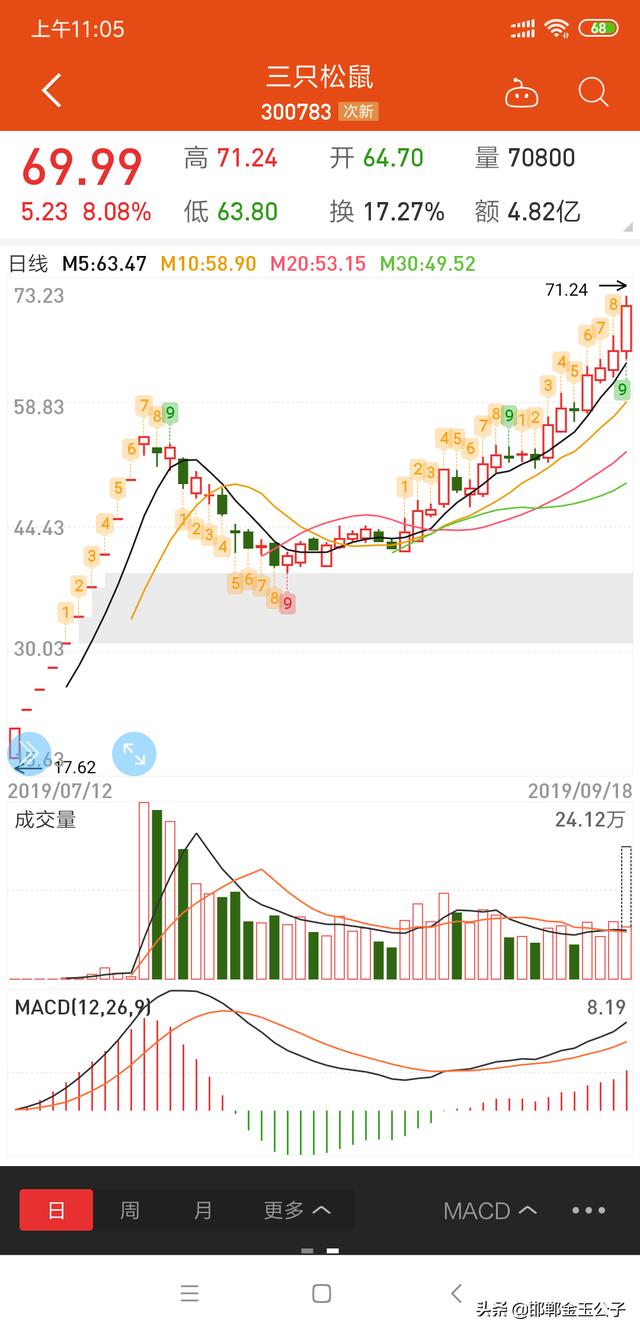Open the search magnifier icon
The height and width of the screenshot is (1332, 640).
[593, 92]
